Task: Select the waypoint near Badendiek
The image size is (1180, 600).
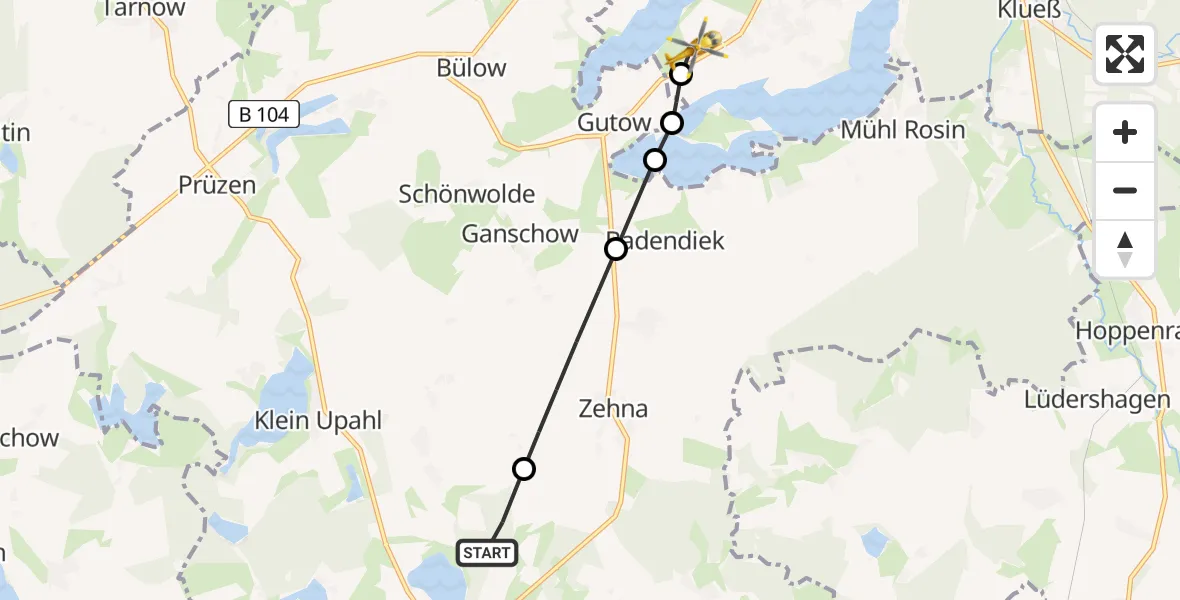Action: point(616,249)
